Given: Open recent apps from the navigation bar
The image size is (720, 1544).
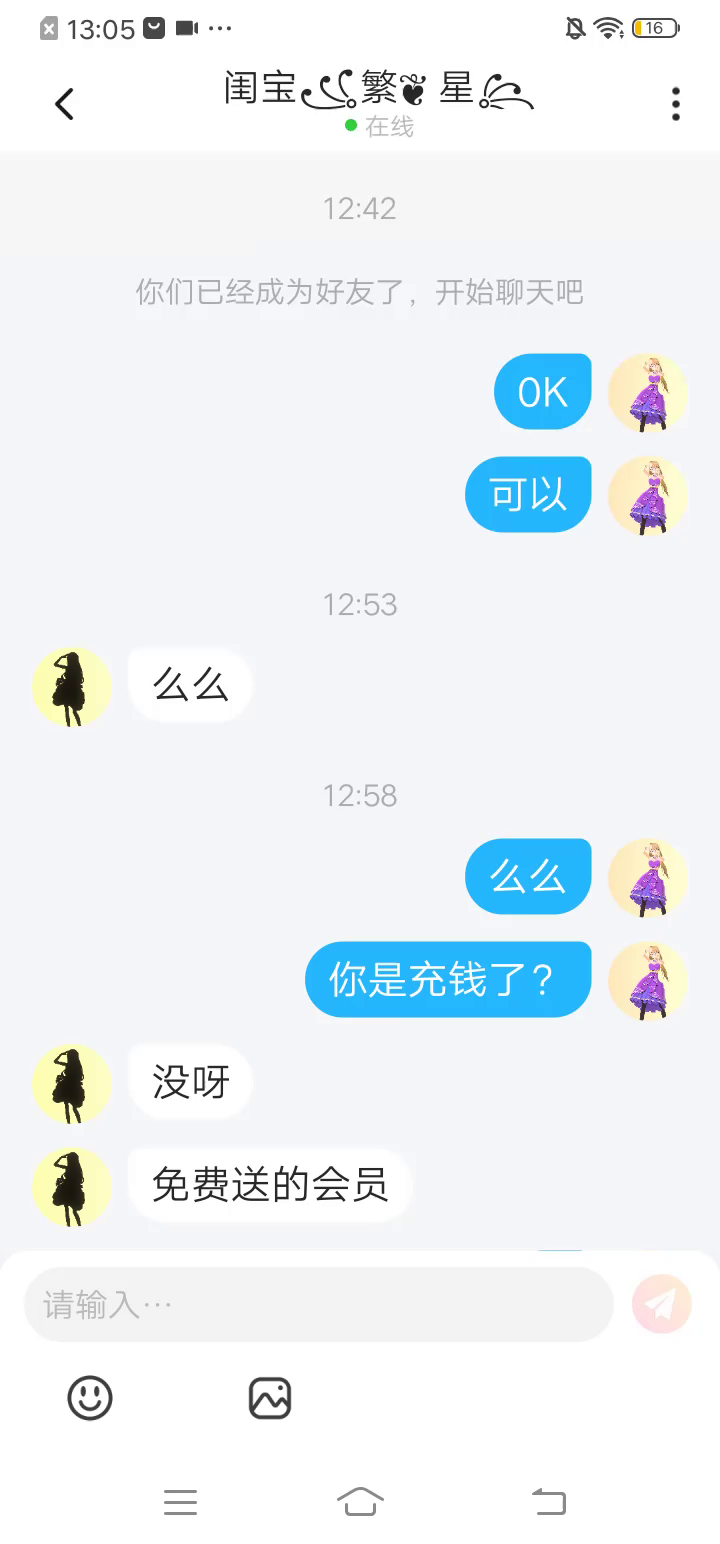Looking at the screenshot, I should [180, 1501].
